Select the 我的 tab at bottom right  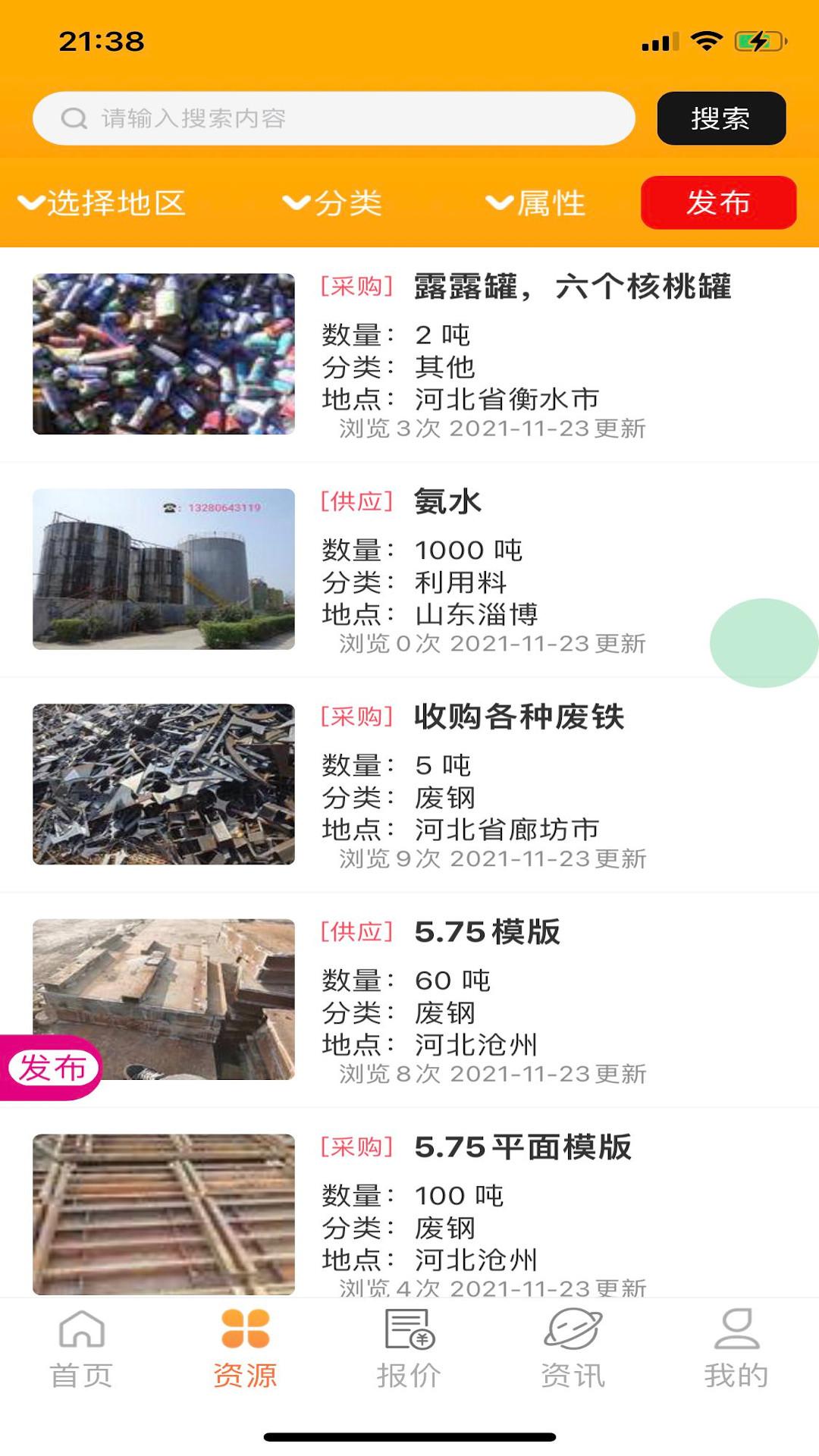coord(734,1357)
